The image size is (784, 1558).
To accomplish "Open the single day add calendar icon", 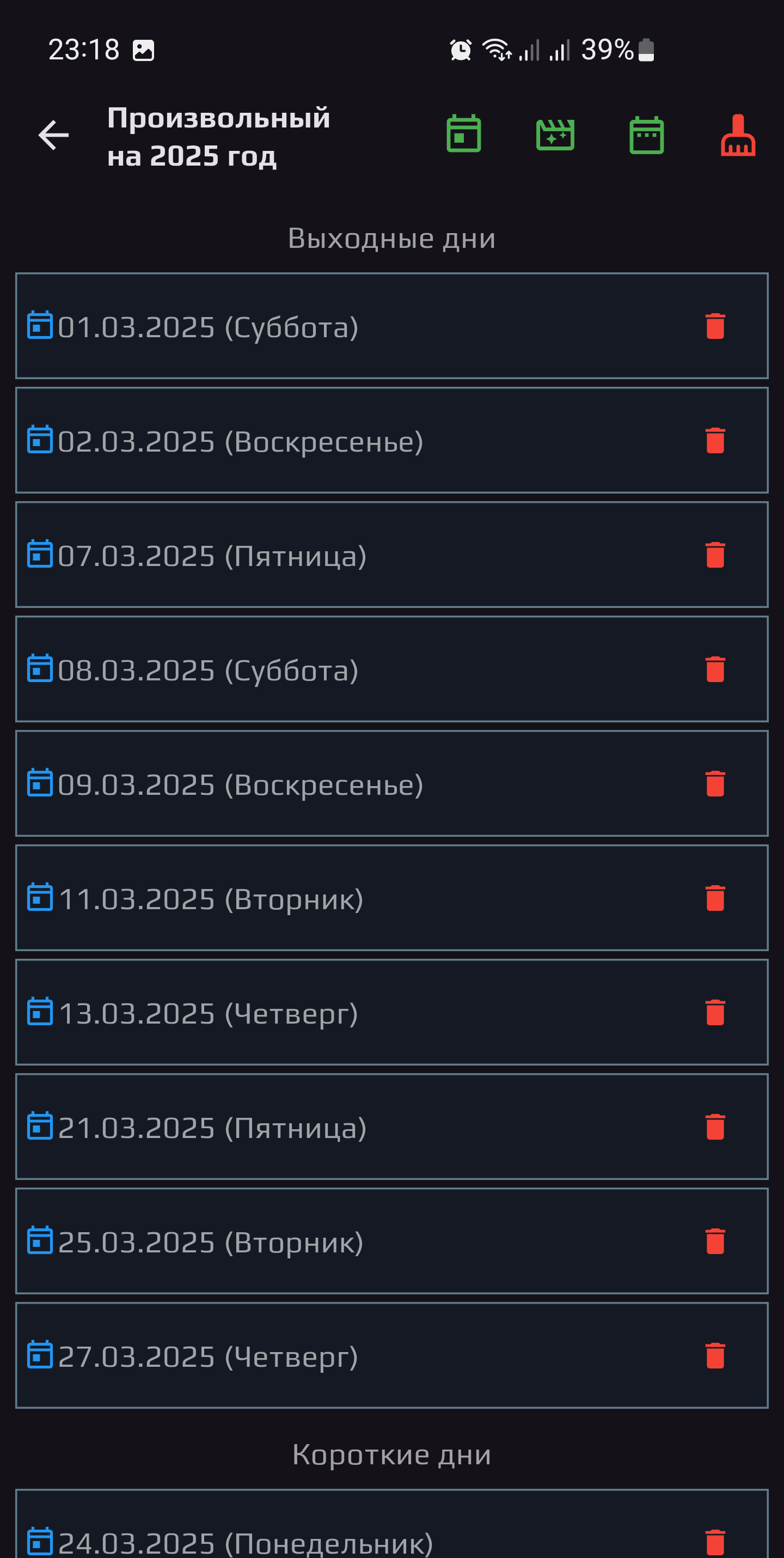I will coord(463,134).
